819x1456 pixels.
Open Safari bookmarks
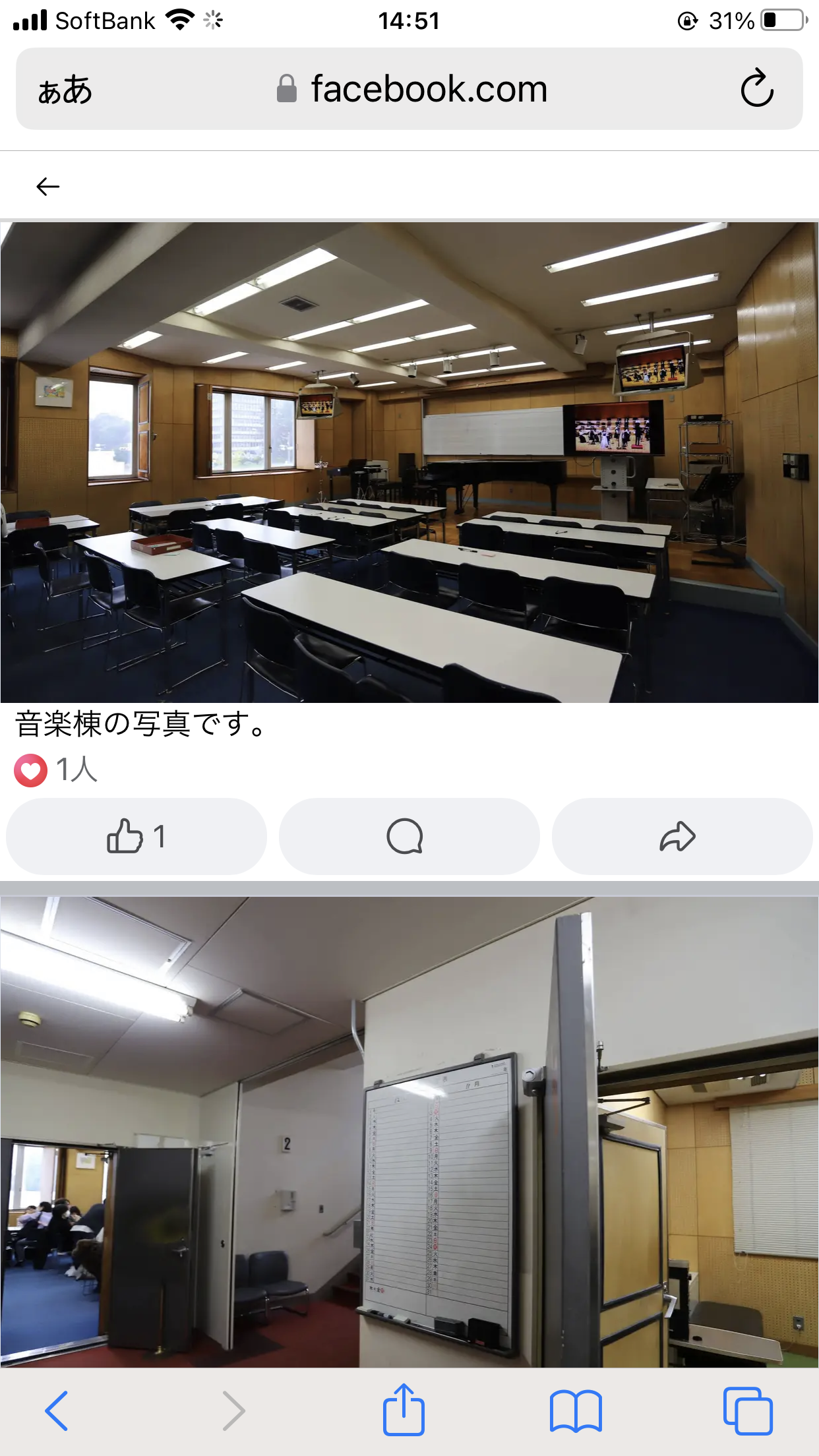coord(576,1410)
